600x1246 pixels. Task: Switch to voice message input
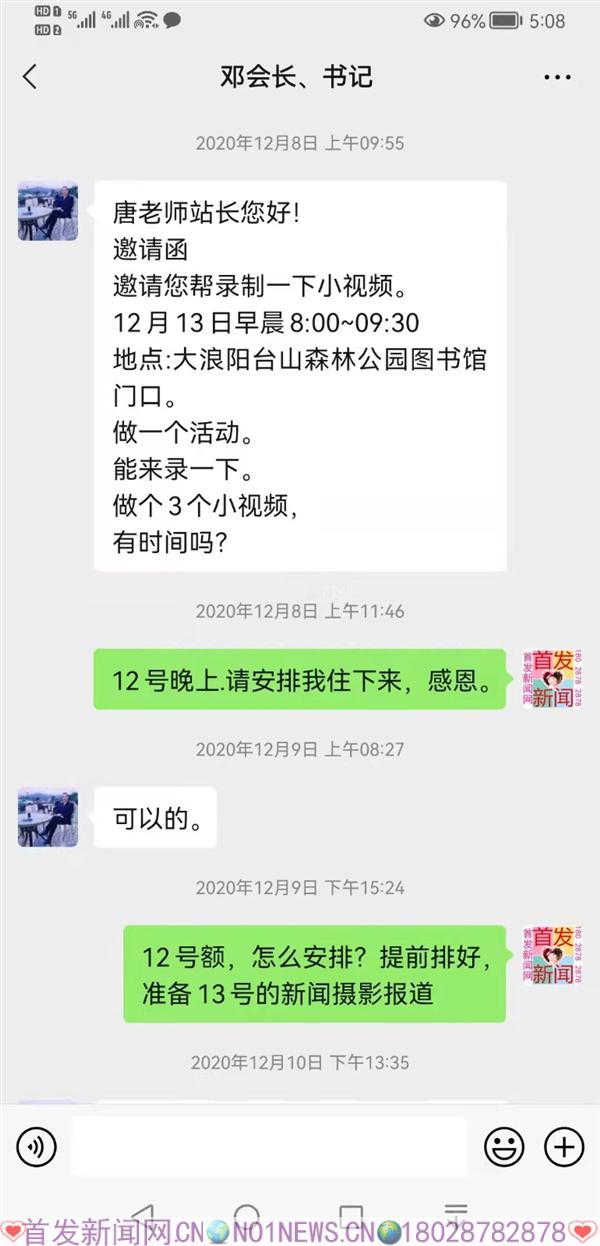coord(37,1146)
